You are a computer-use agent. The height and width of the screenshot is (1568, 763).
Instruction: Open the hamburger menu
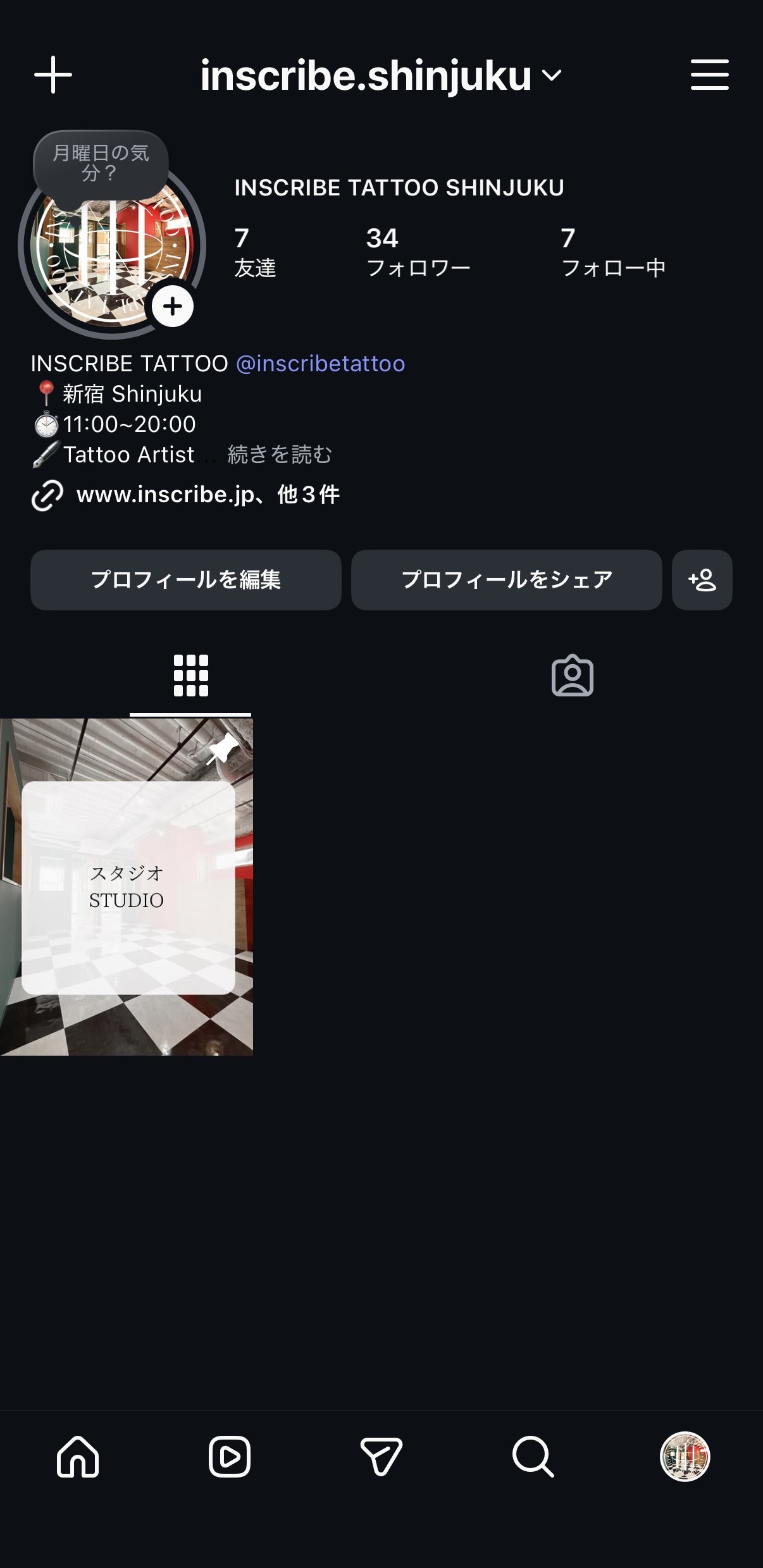(x=709, y=75)
